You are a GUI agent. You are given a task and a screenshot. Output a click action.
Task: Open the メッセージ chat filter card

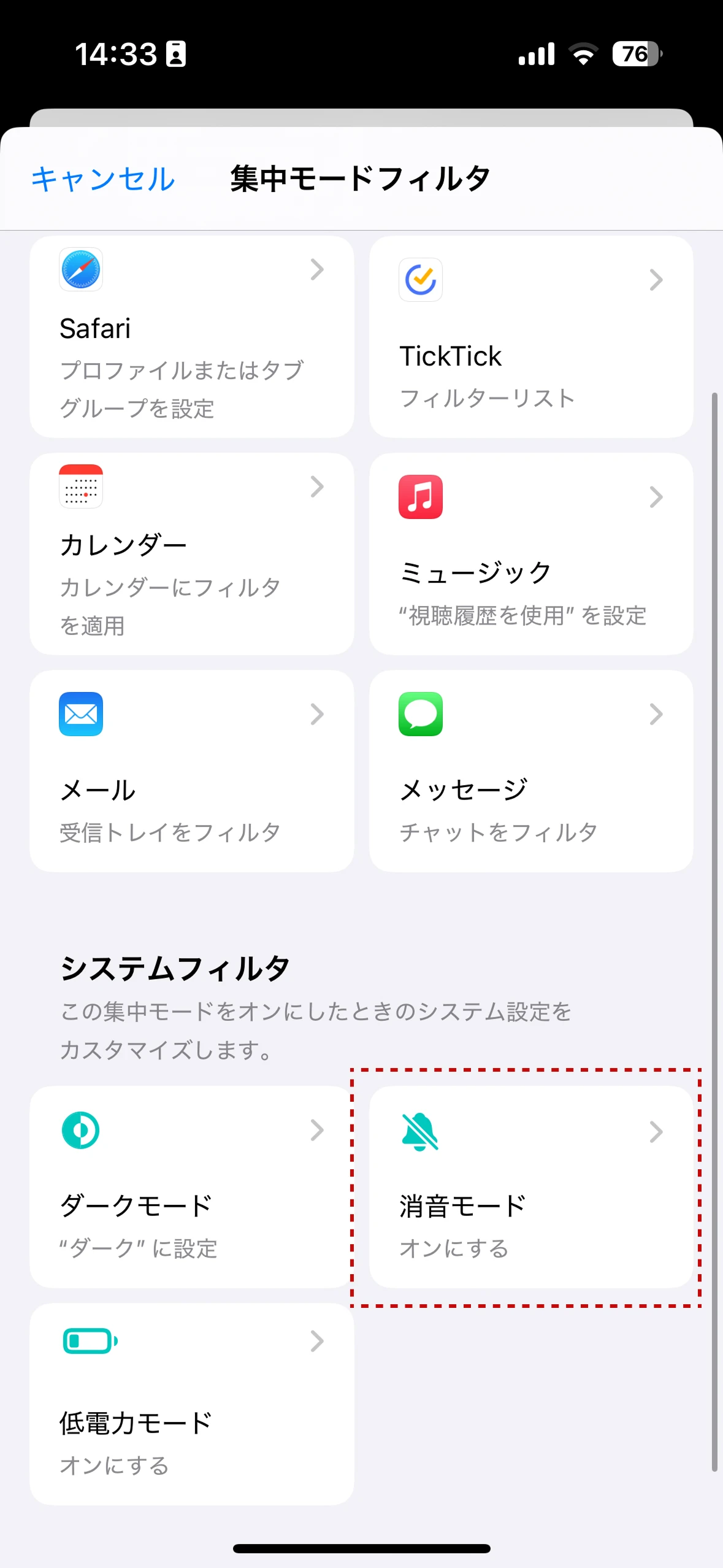tap(531, 771)
